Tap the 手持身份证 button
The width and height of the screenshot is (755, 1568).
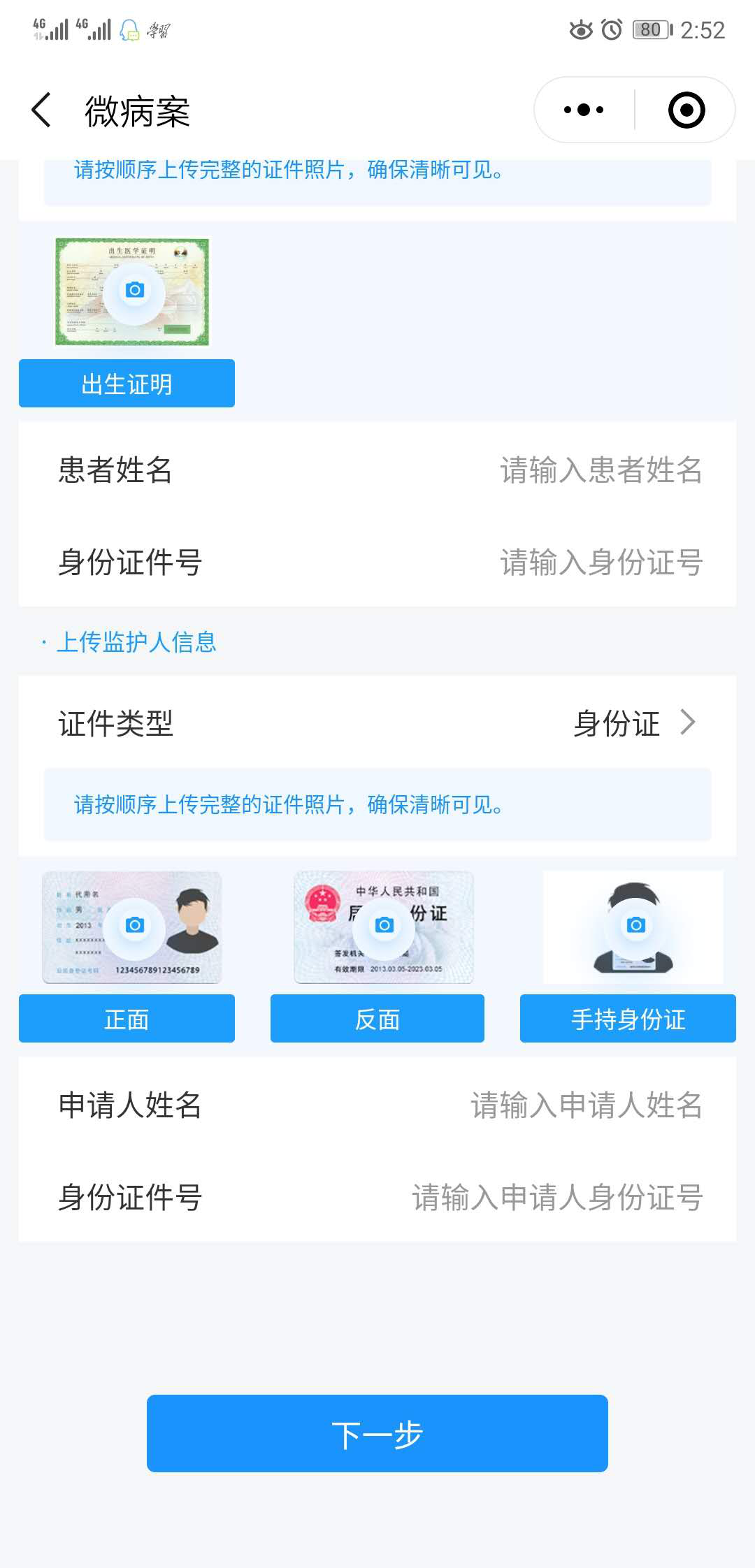pos(628,1019)
